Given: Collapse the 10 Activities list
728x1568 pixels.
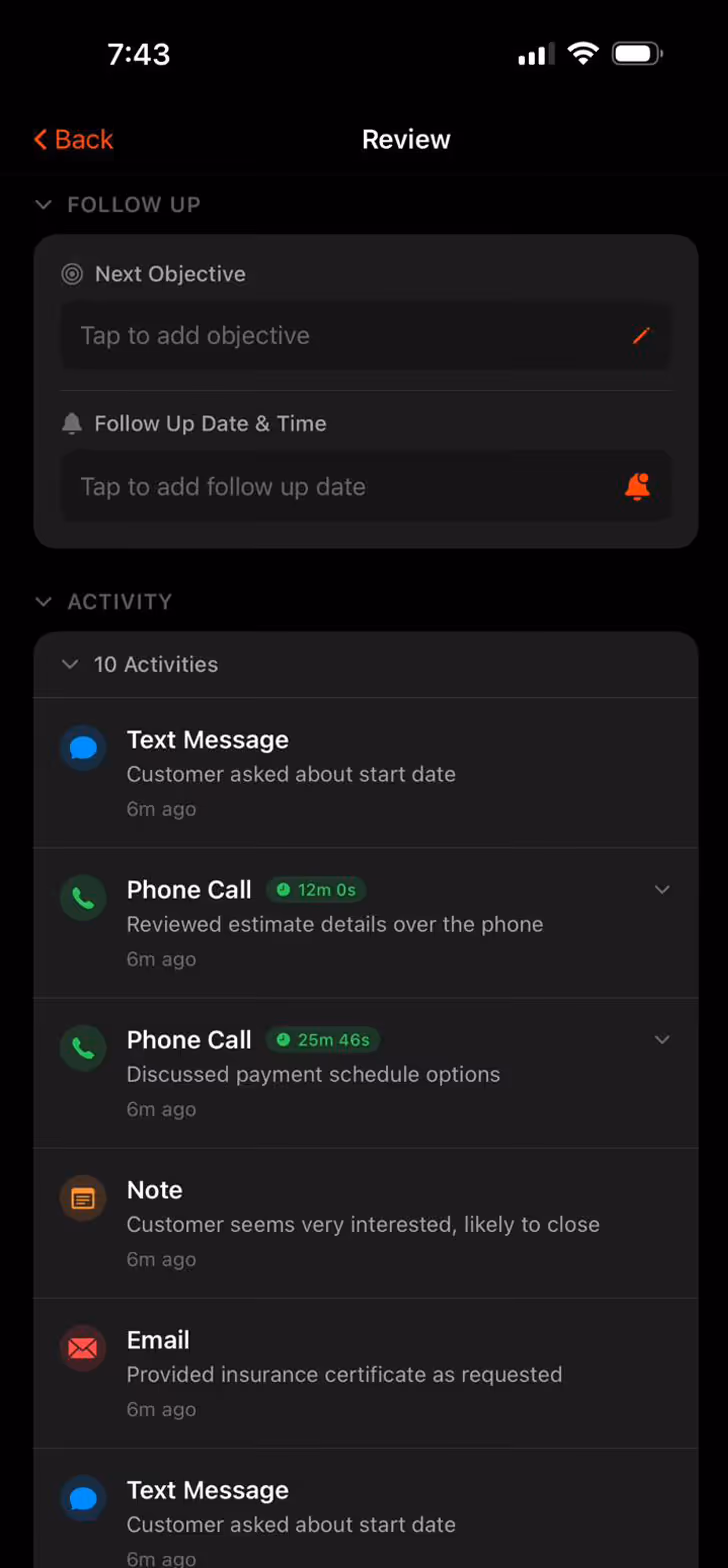Looking at the screenshot, I should pos(70,664).
